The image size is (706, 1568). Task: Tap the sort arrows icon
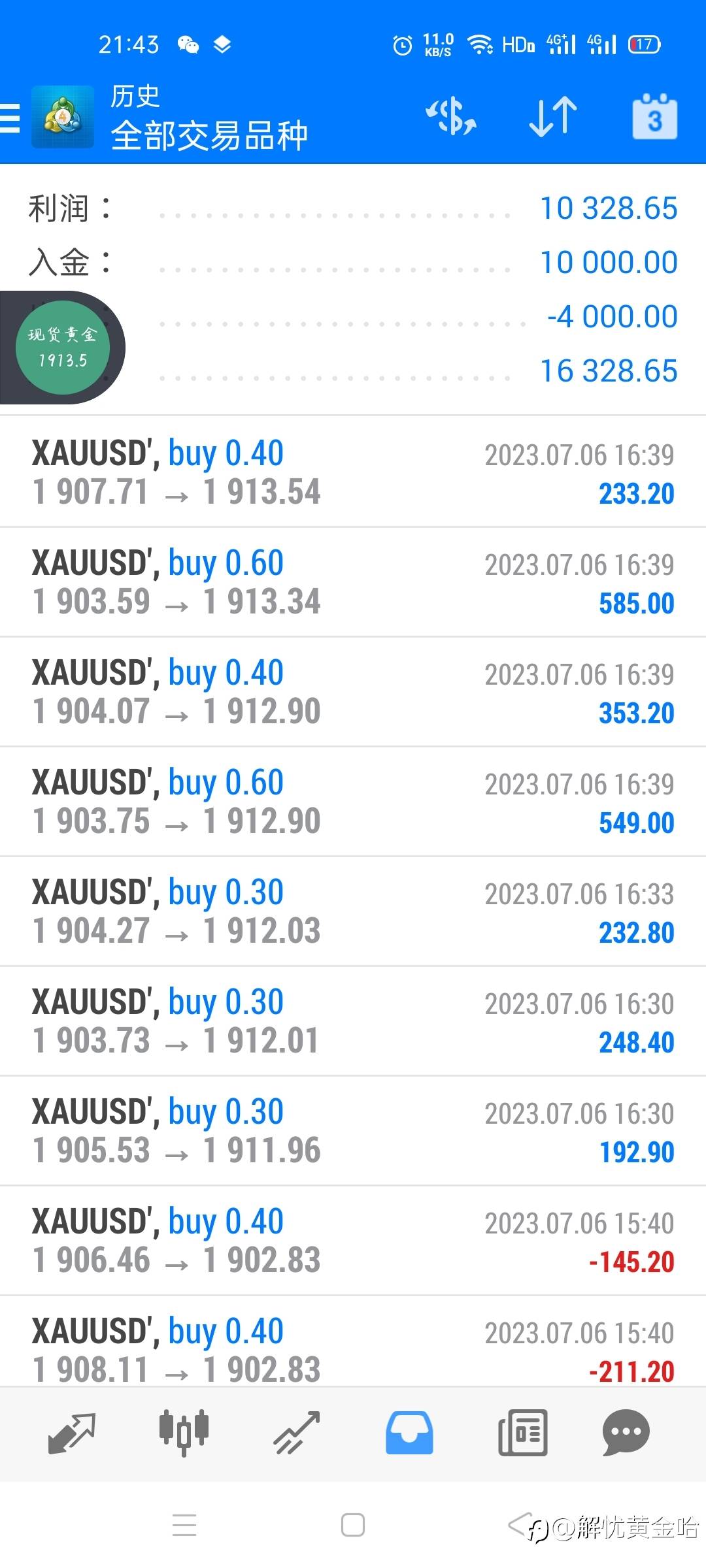(553, 117)
